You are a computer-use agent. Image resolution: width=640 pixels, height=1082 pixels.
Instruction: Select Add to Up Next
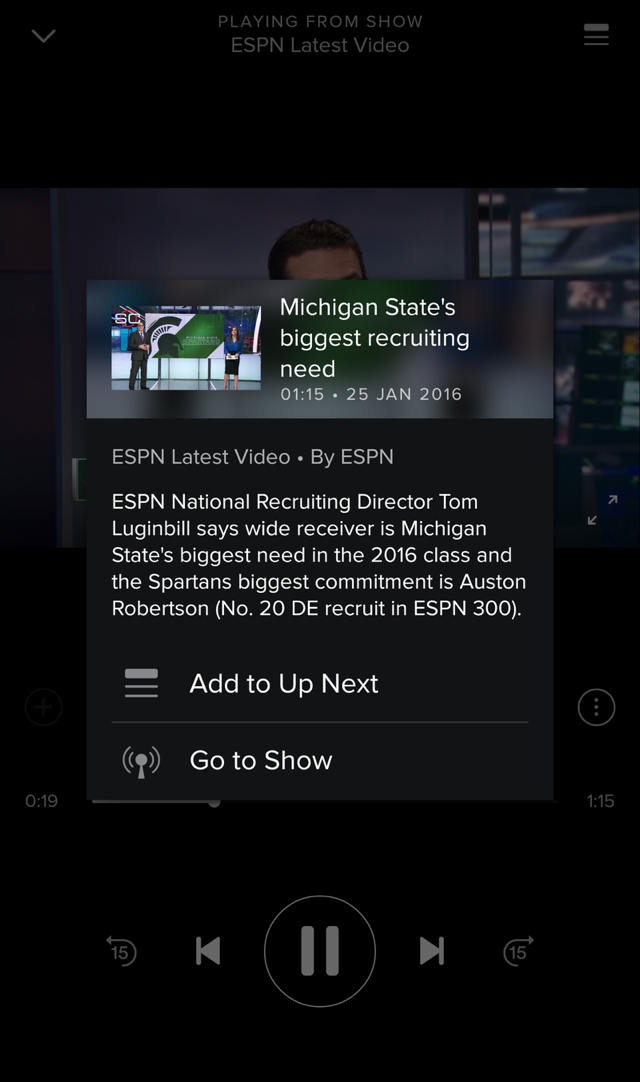point(284,684)
